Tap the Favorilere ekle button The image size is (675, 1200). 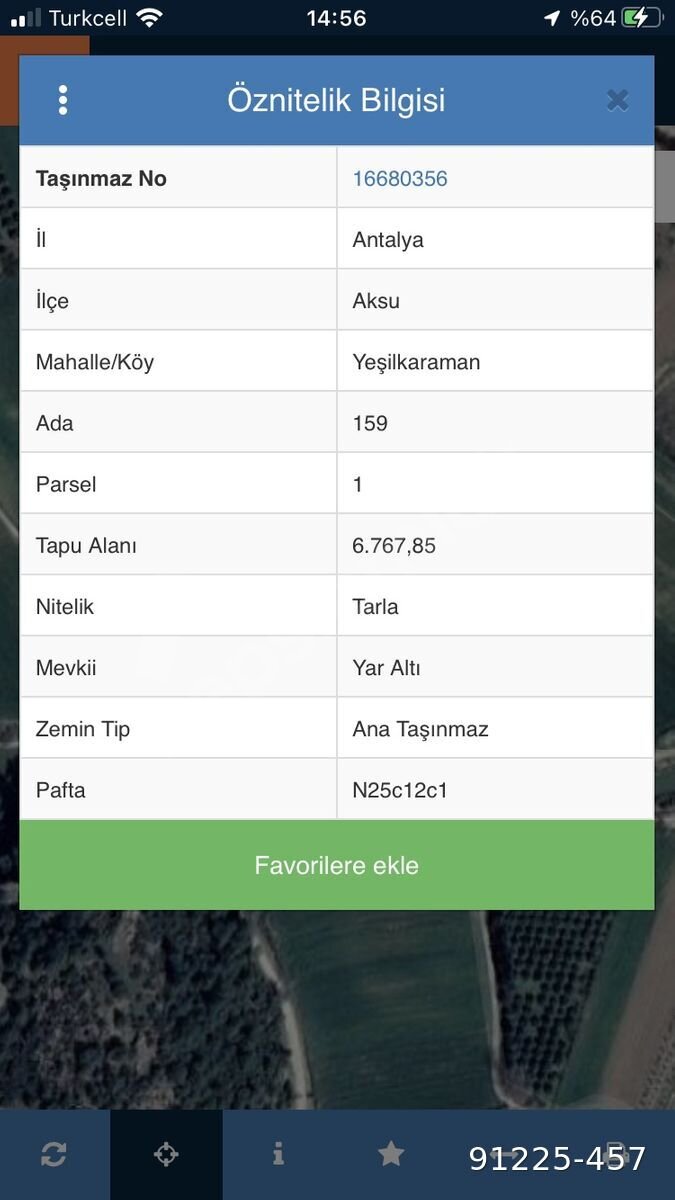(337, 865)
